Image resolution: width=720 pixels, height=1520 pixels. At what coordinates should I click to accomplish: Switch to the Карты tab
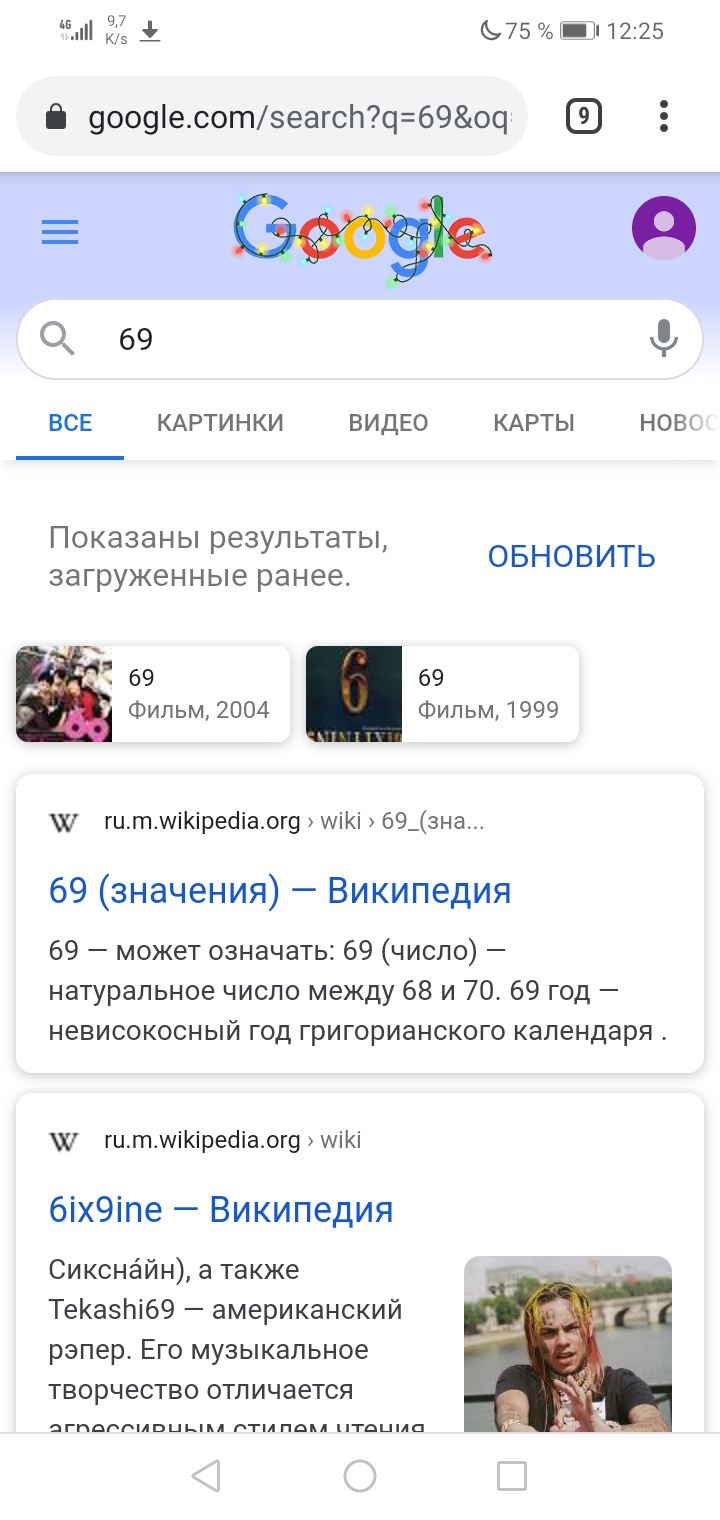point(533,423)
